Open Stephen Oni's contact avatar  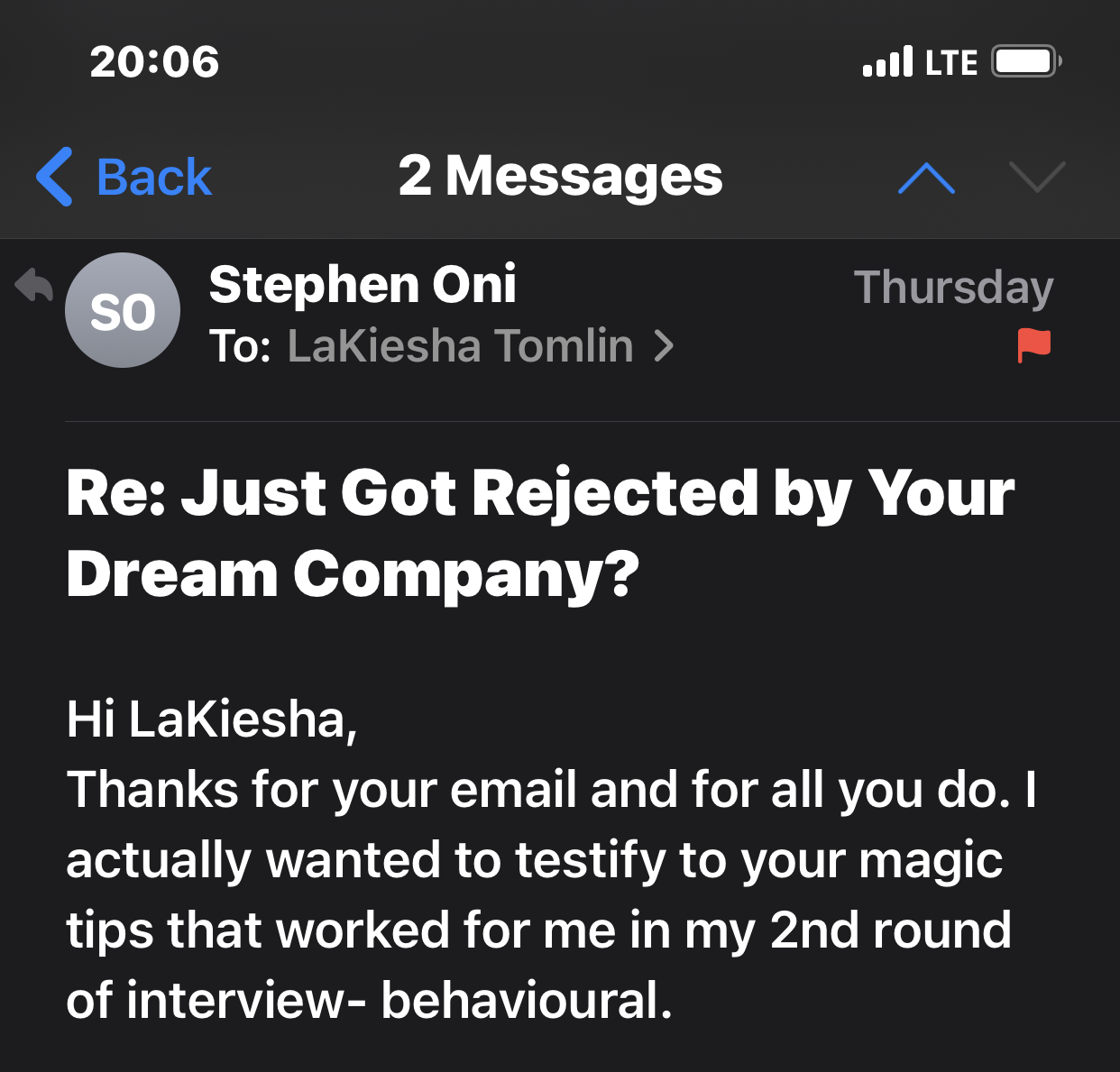[123, 311]
